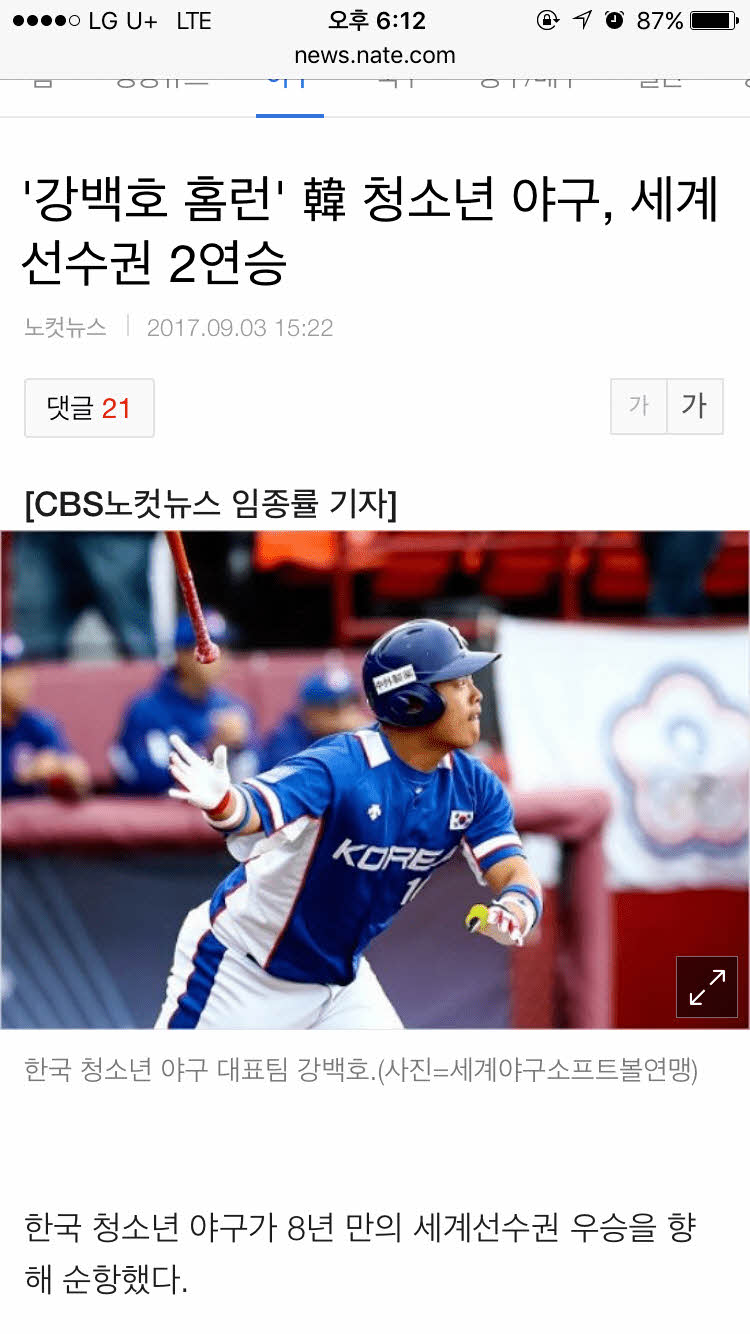The height and width of the screenshot is (1334, 750).
Task: Expand the article photo to fullscreen
Action: (x=707, y=987)
